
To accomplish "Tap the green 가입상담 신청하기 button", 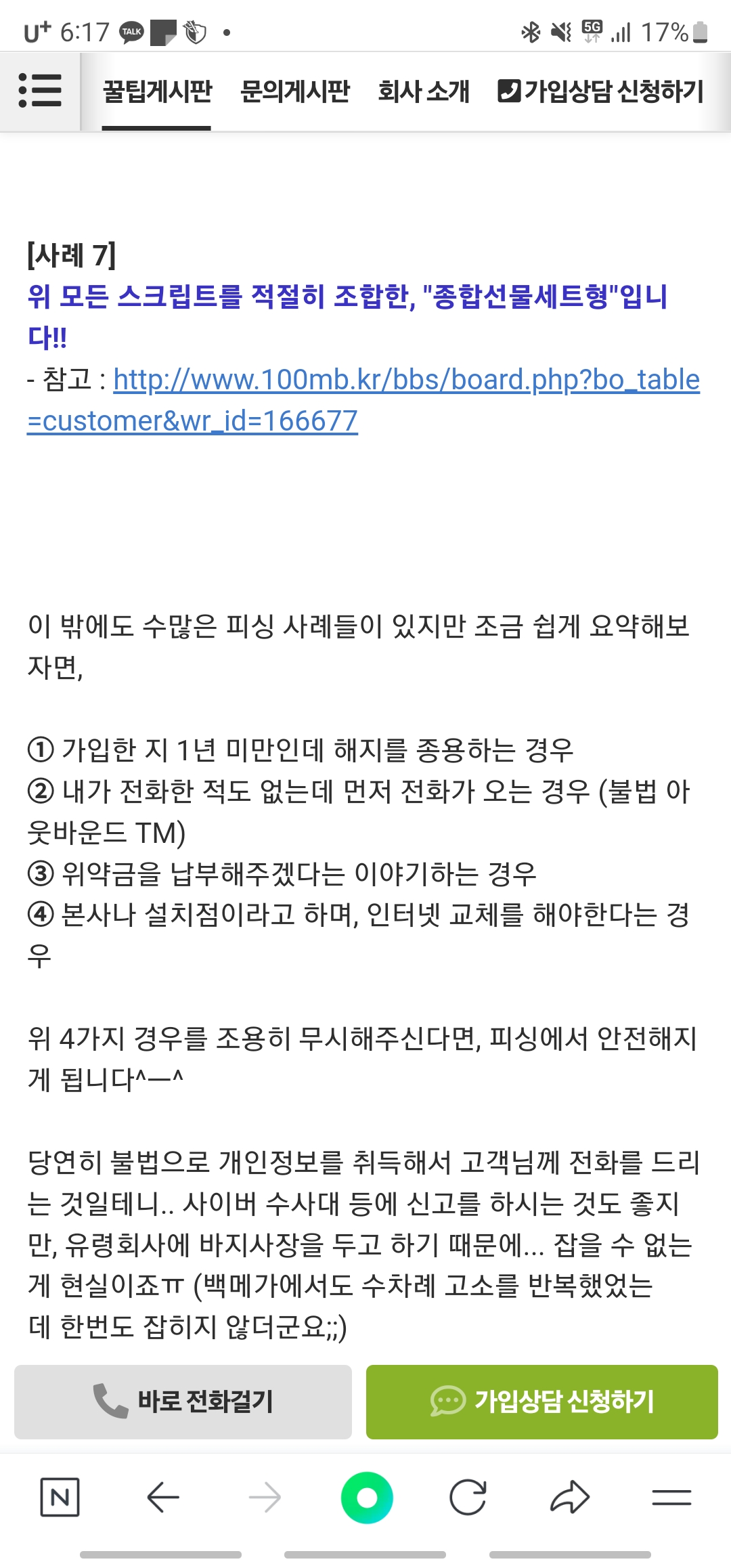I will coord(541,1401).
